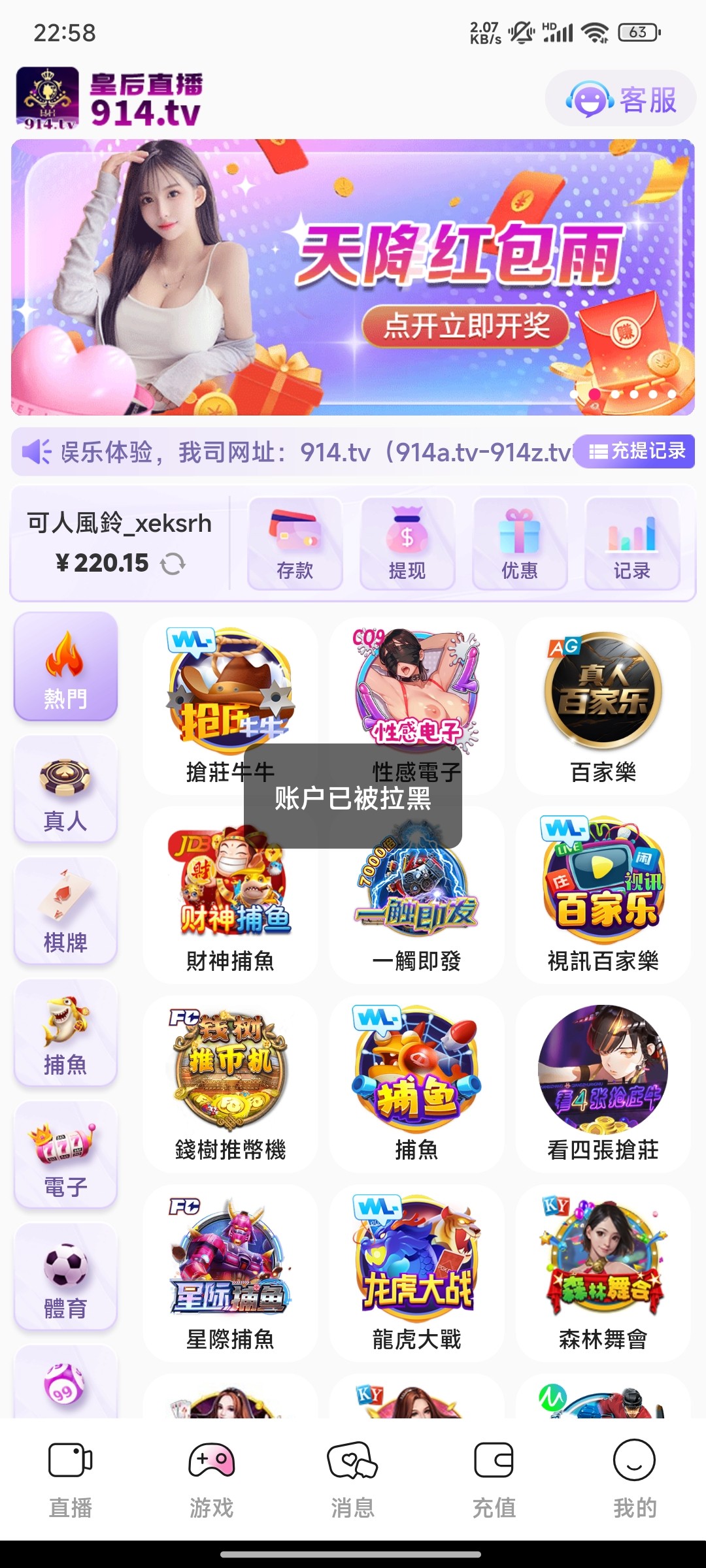The width and height of the screenshot is (706, 1568).
Task: Open 充提记录 records
Action: (635, 451)
